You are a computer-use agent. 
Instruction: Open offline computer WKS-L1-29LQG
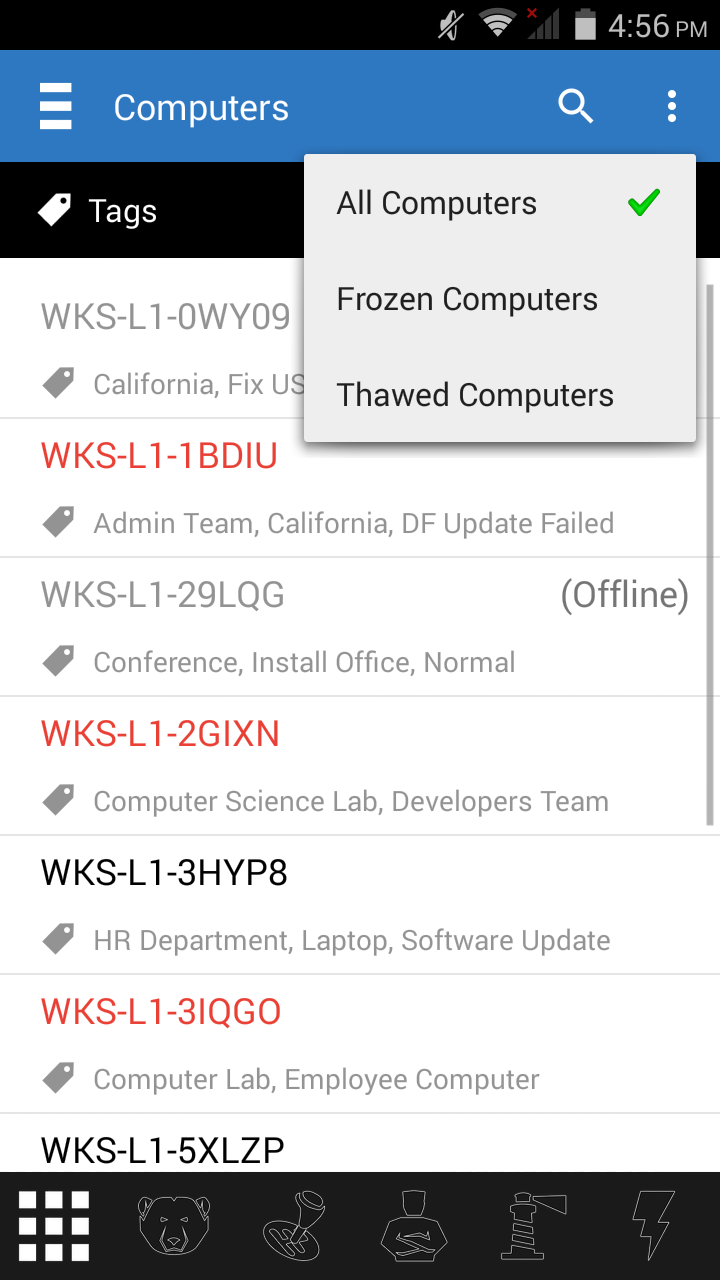pos(360,627)
